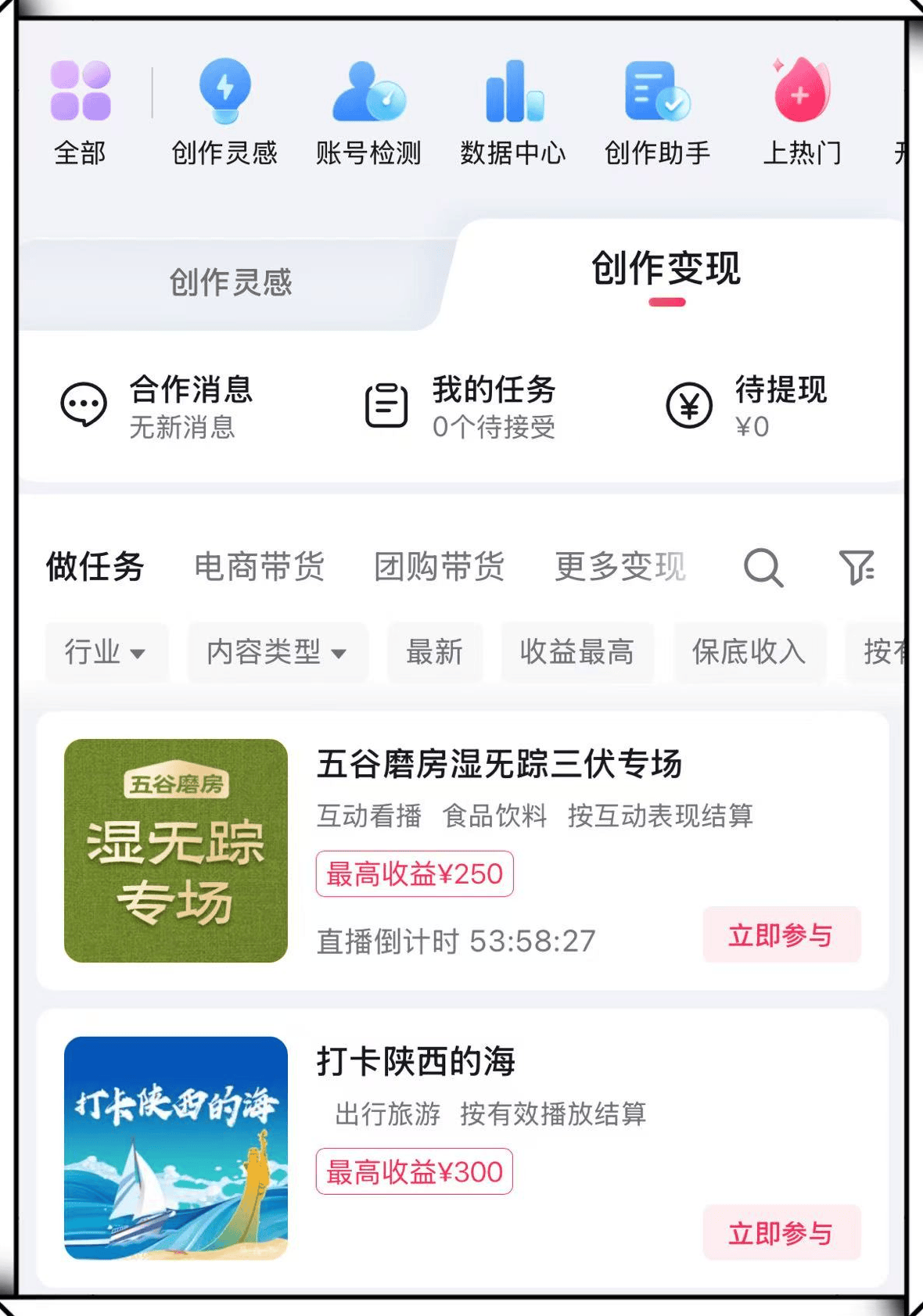The width and height of the screenshot is (923, 1316).
Task: Switch to 更多变现 tab
Action: pos(620,567)
